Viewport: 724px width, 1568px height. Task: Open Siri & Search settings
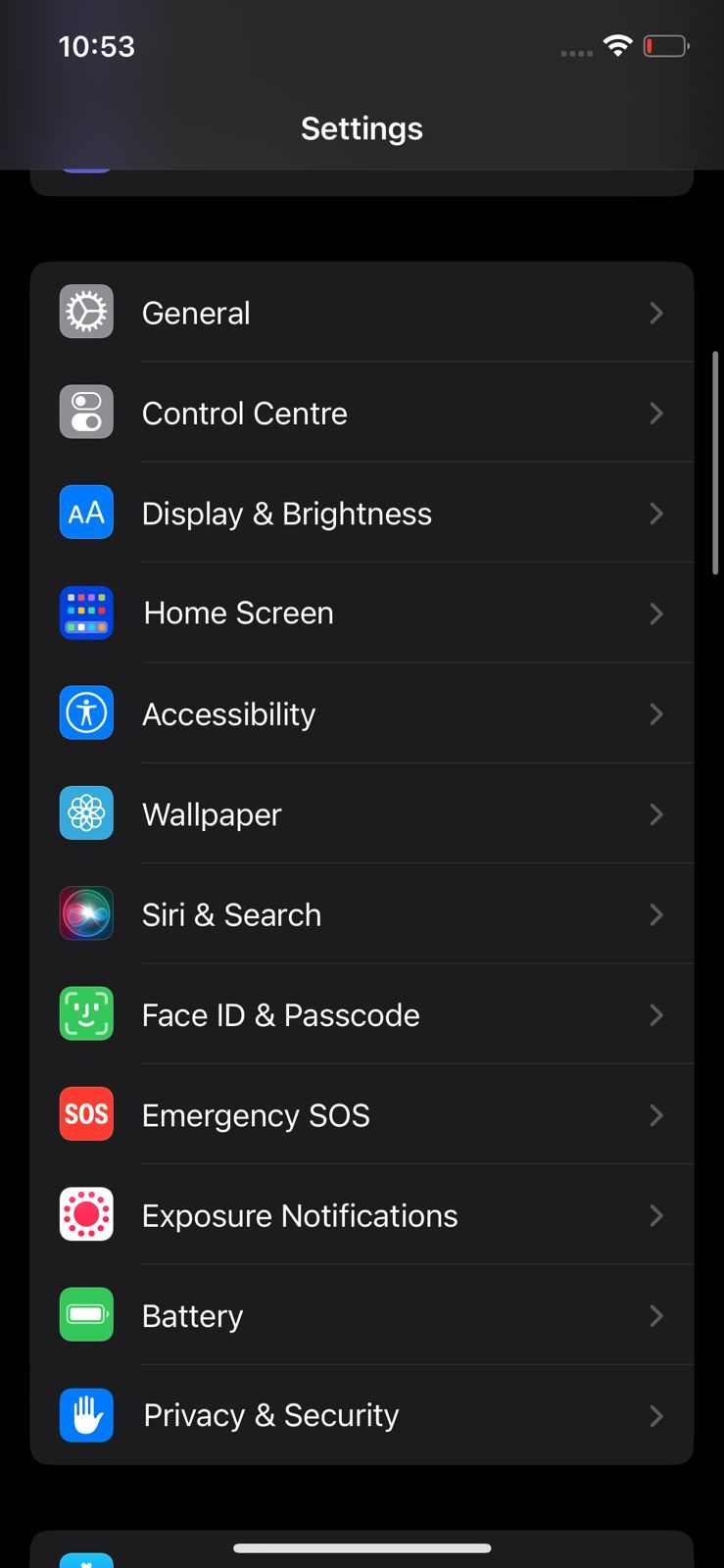click(362, 913)
